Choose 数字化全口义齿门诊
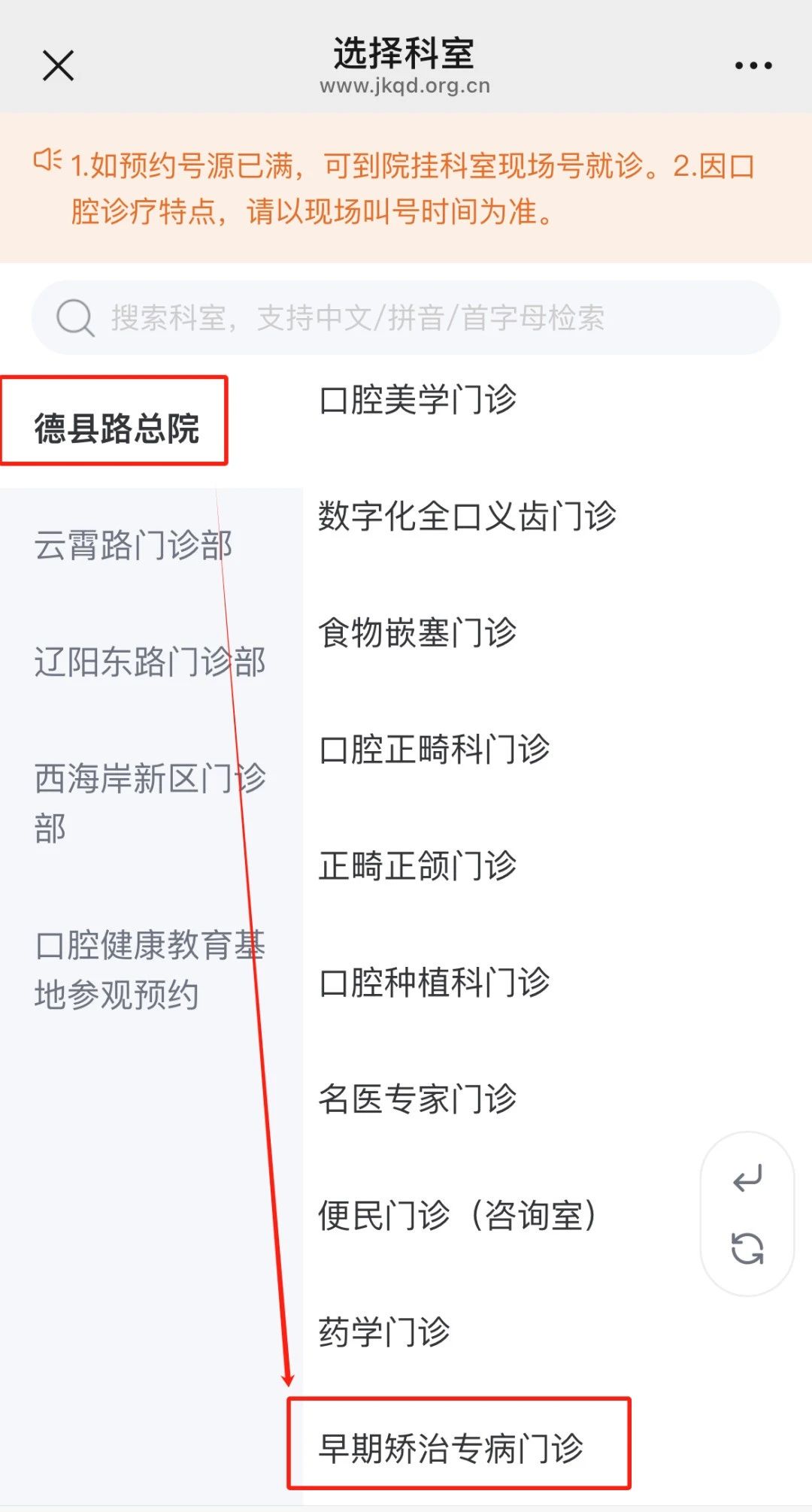Screen dimensions: 812x1512 pos(467,516)
